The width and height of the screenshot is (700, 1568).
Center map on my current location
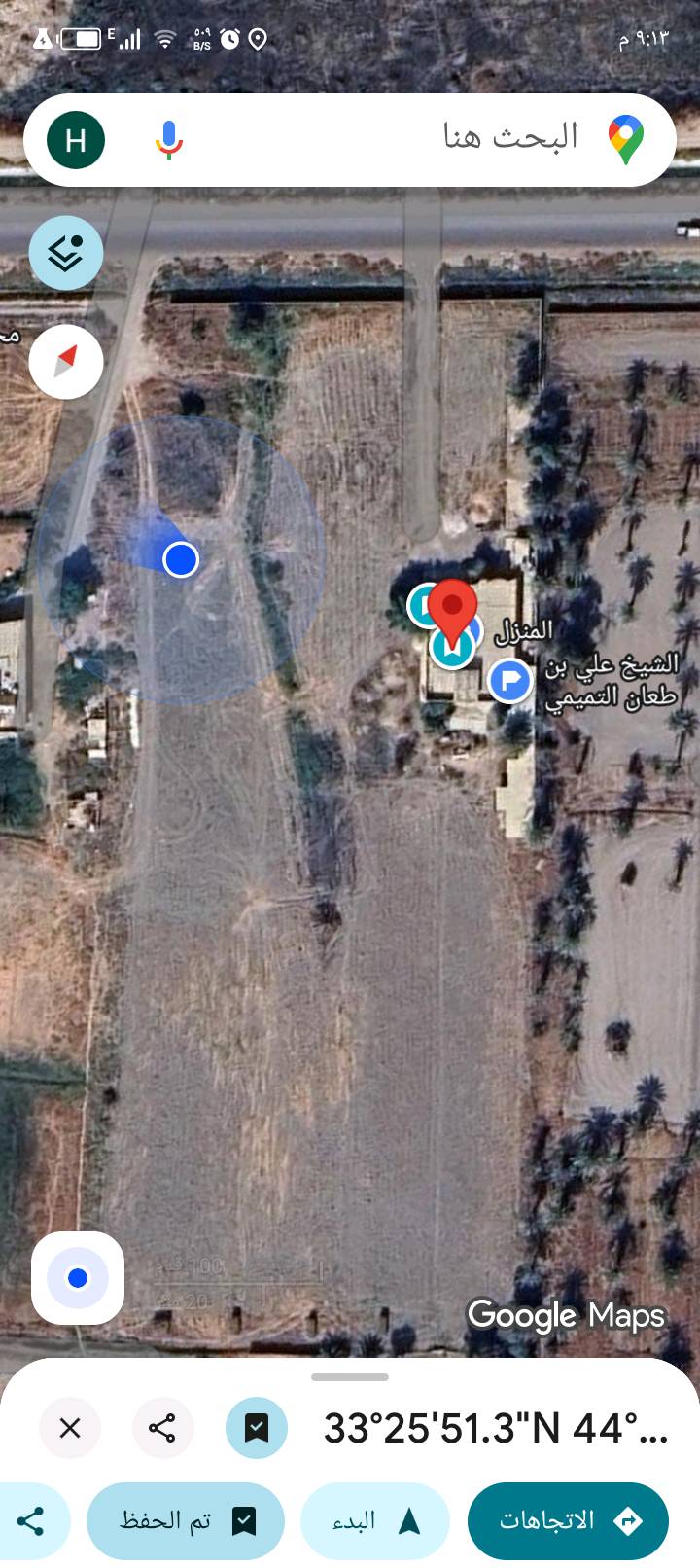[x=78, y=1278]
